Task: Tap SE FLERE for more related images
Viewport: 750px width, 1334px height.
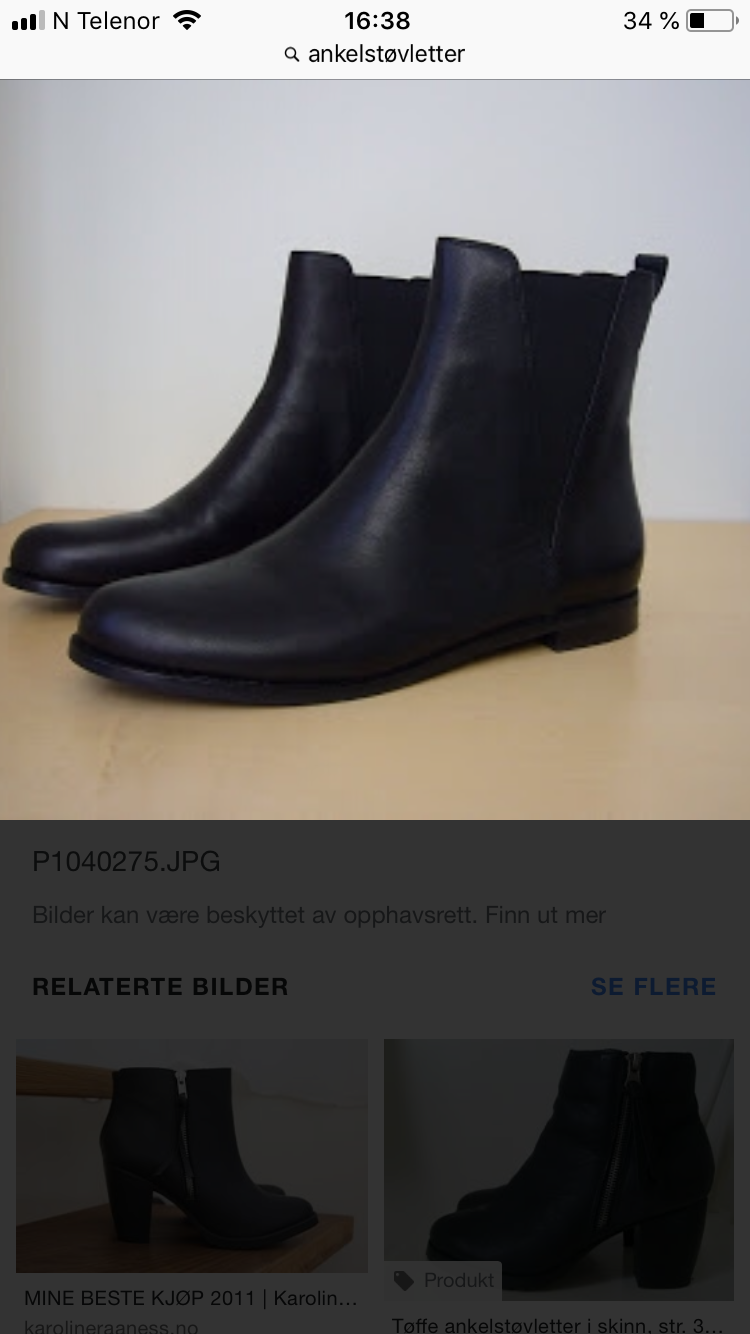Action: (x=653, y=987)
